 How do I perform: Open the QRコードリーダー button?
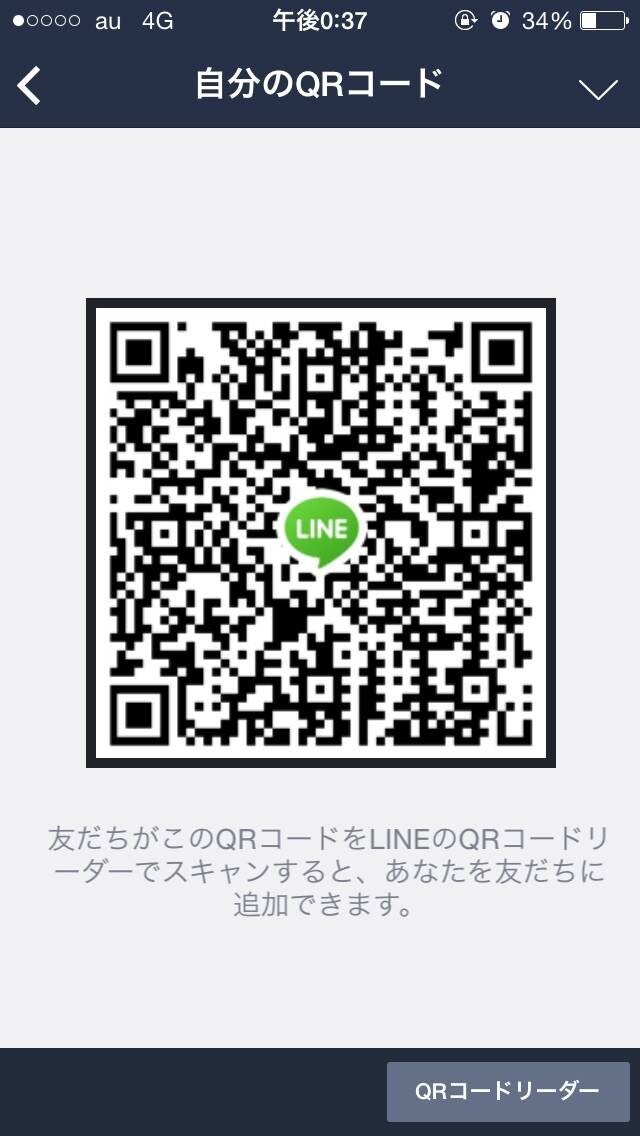508,1091
